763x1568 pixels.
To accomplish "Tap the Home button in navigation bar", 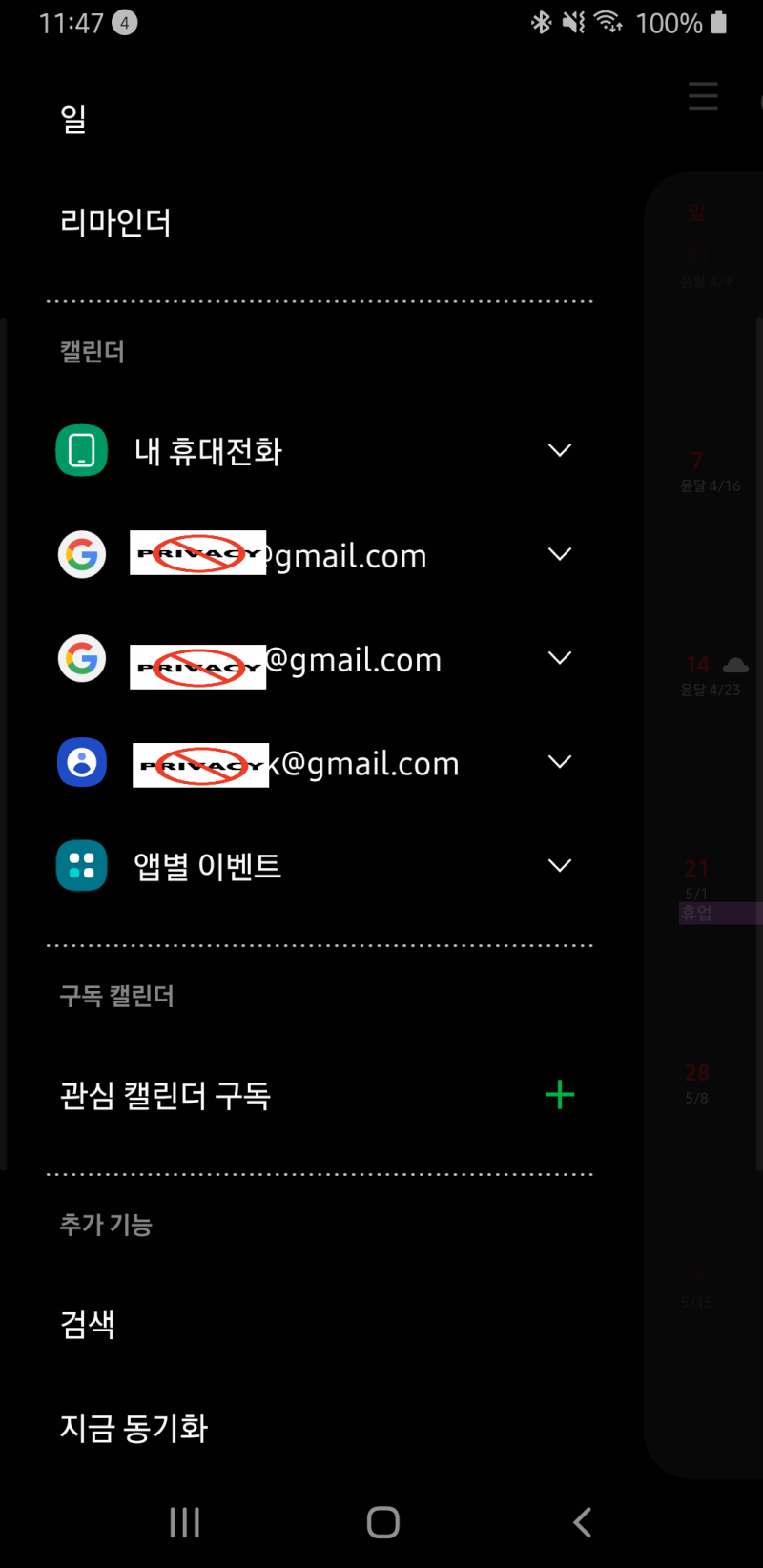I will [382, 1522].
